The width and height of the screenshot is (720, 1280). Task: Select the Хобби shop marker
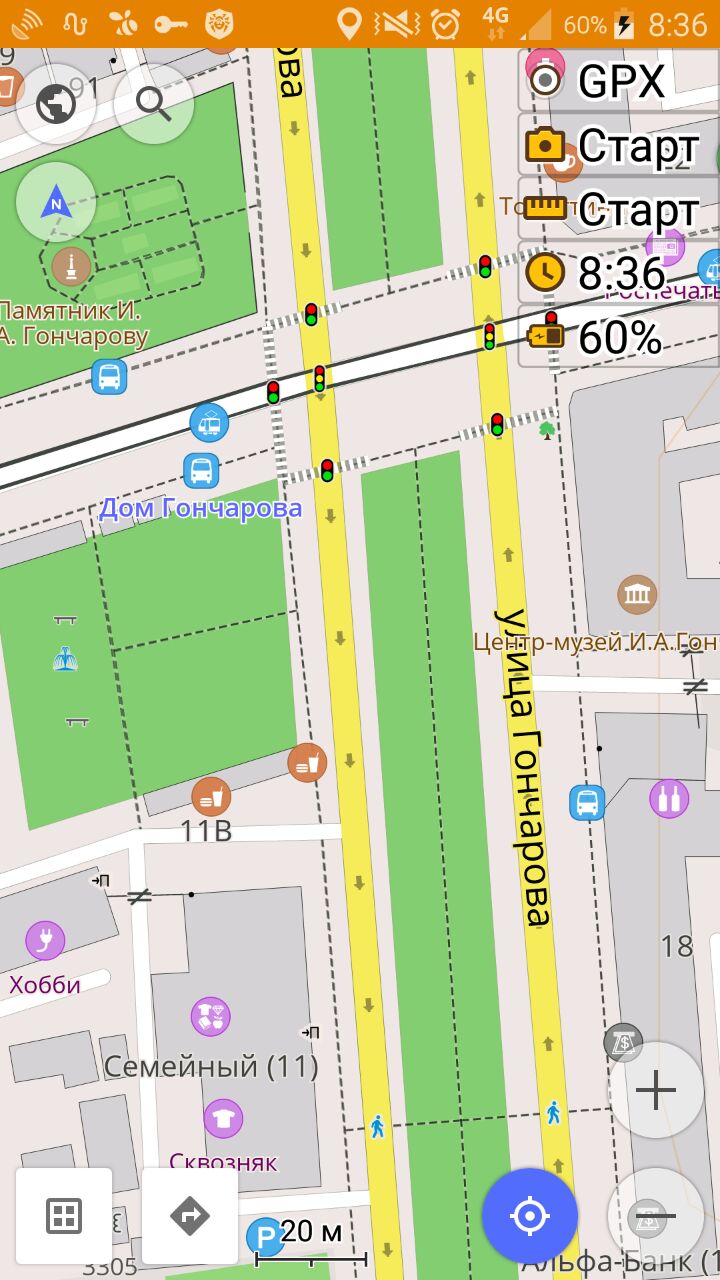45,940
